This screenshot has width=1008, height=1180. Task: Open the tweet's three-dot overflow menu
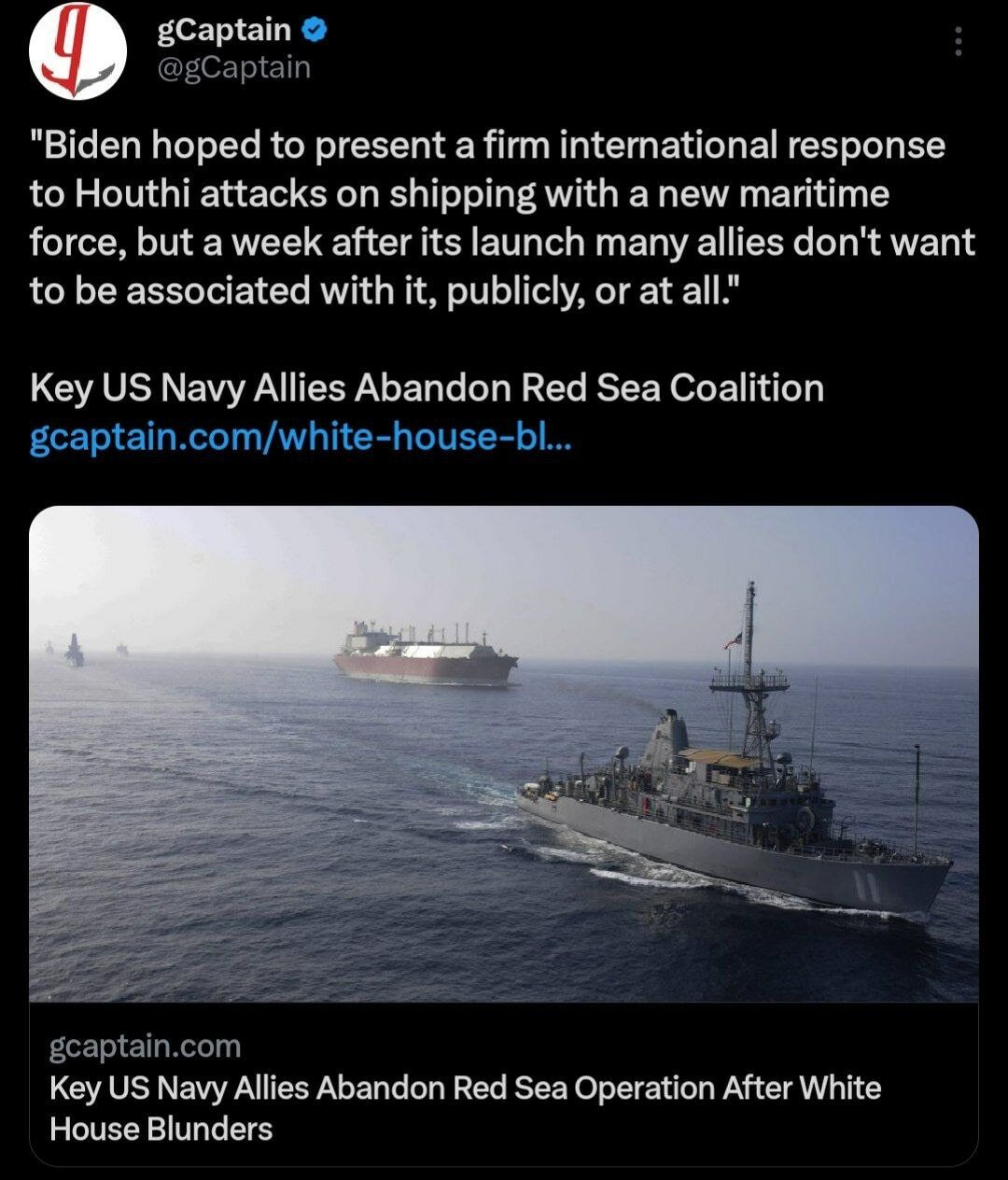(x=958, y=42)
